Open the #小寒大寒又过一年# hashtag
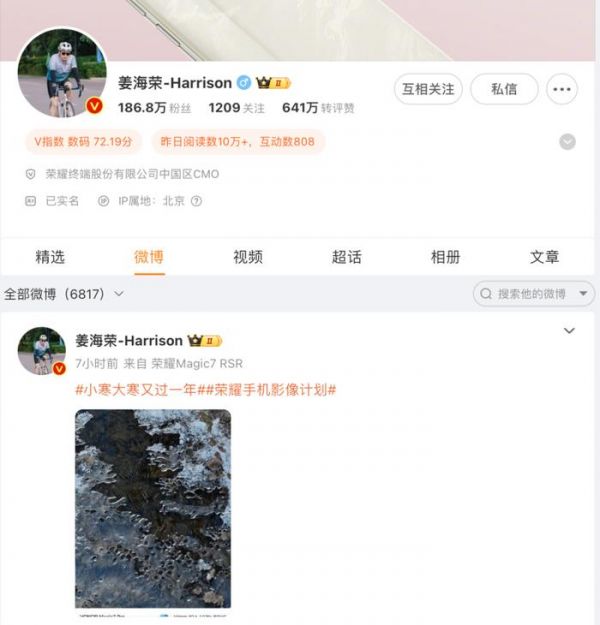Screen dimensions: 600x625 (136, 389)
